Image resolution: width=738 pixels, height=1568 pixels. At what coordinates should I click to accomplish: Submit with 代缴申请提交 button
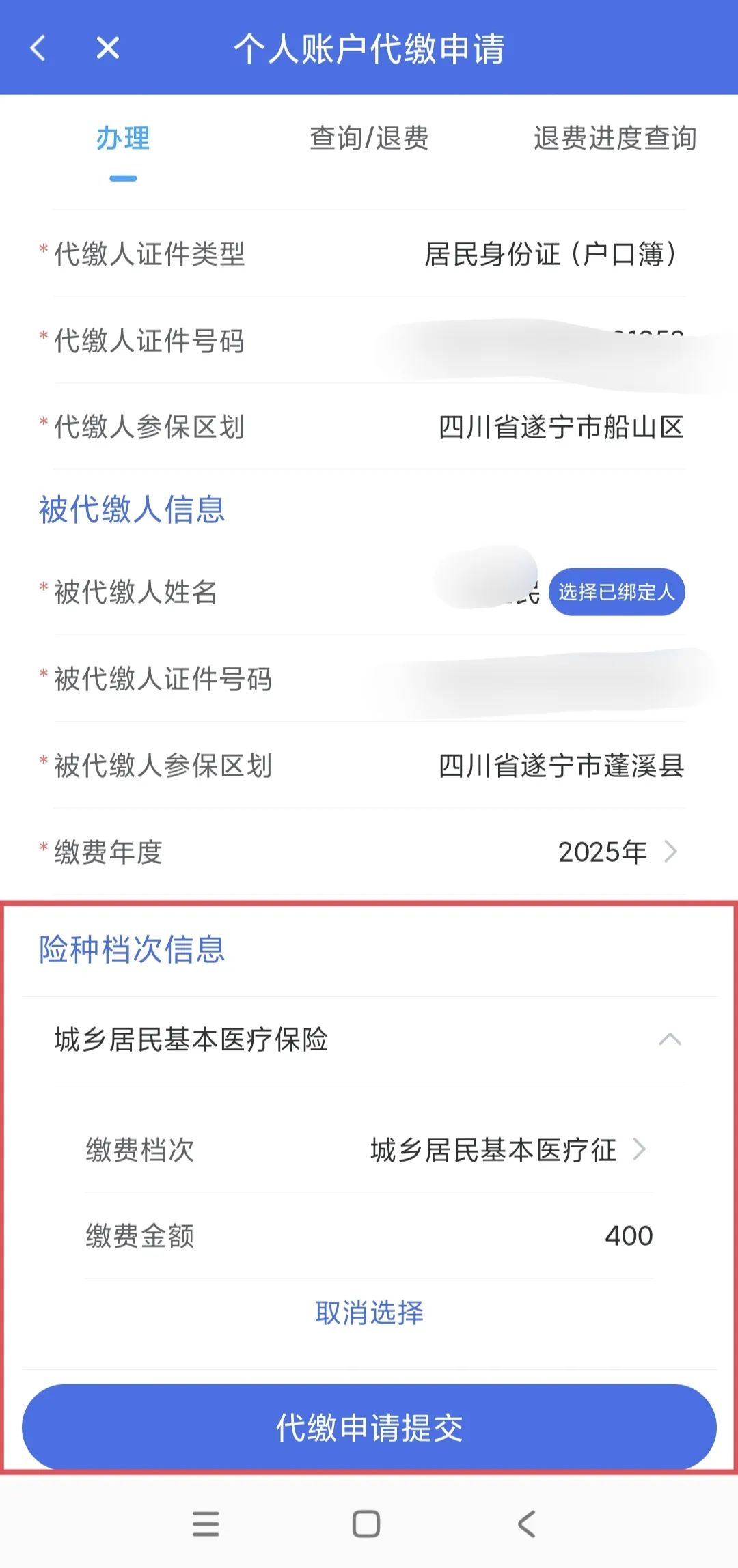point(369,1427)
